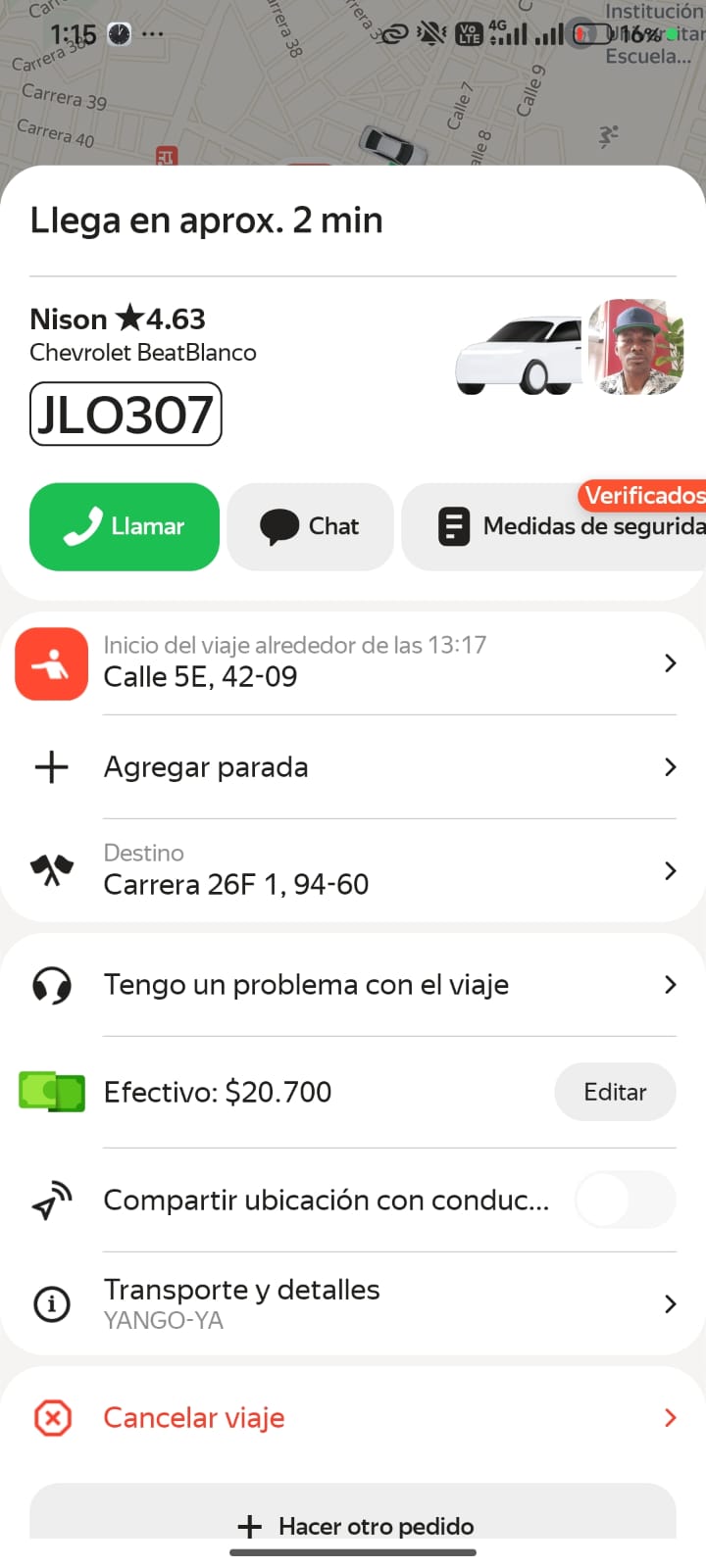
Task: Call the driver with Llamar button
Action: (125, 526)
